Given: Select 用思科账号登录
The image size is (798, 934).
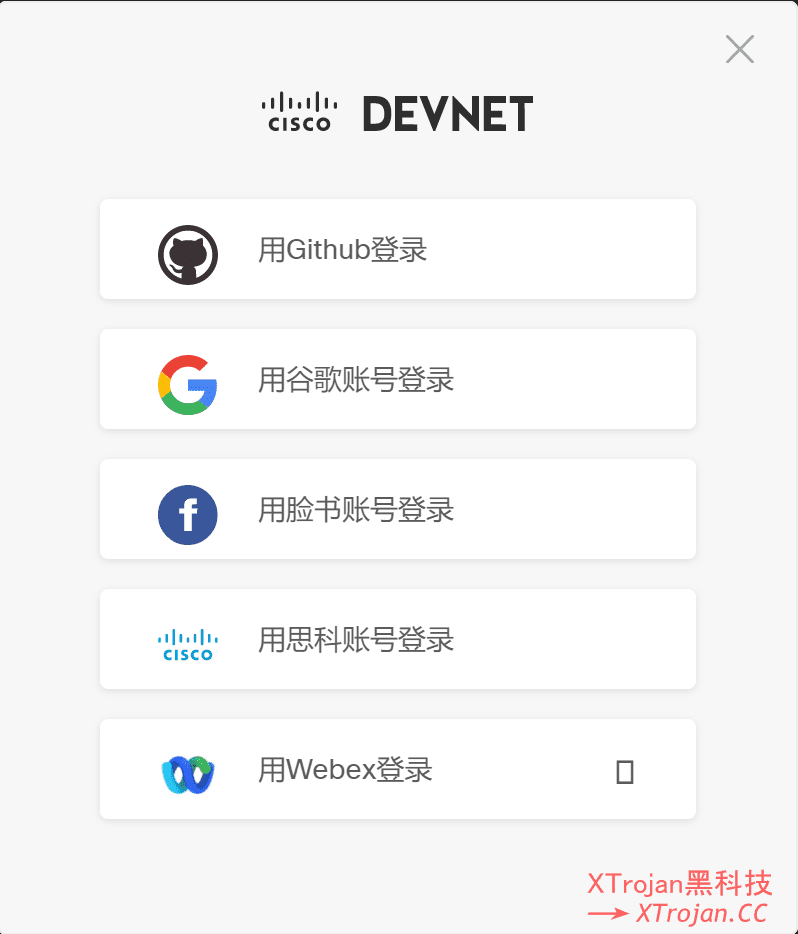Looking at the screenshot, I should 397,639.
